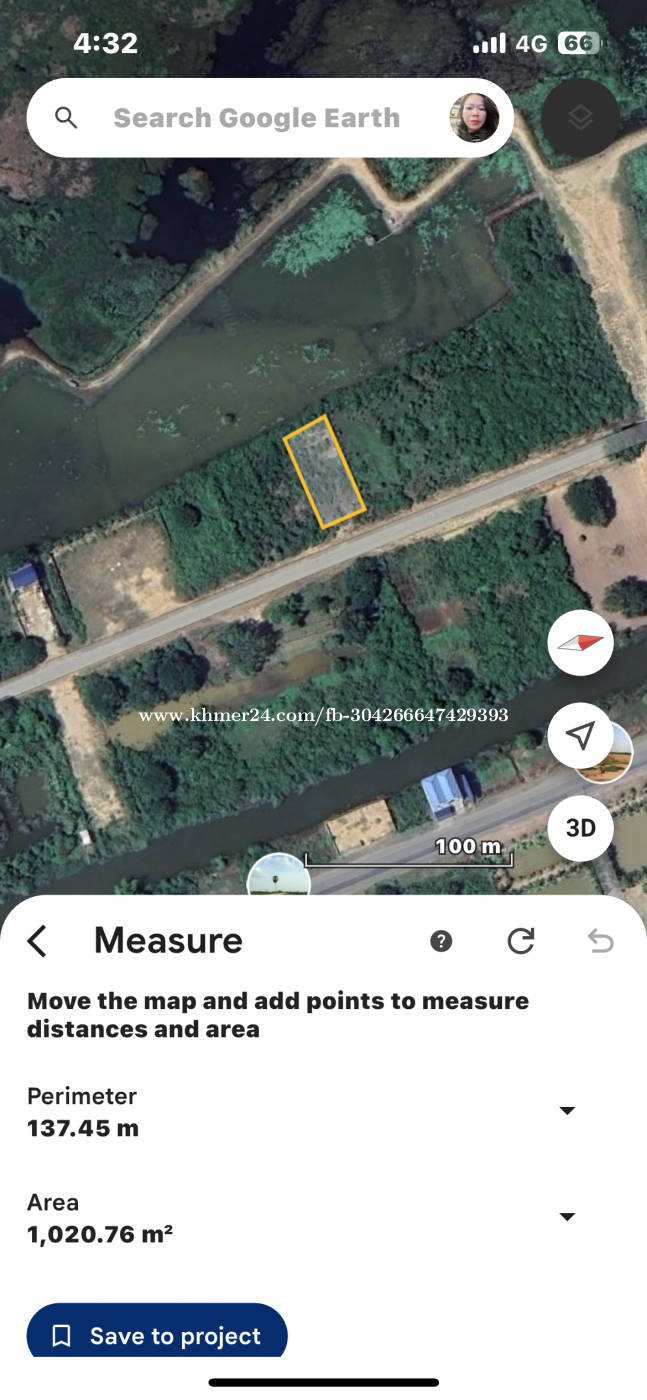Image resolution: width=647 pixels, height=1400 pixels.
Task: Tap the compass to reset north
Action: 580,643
